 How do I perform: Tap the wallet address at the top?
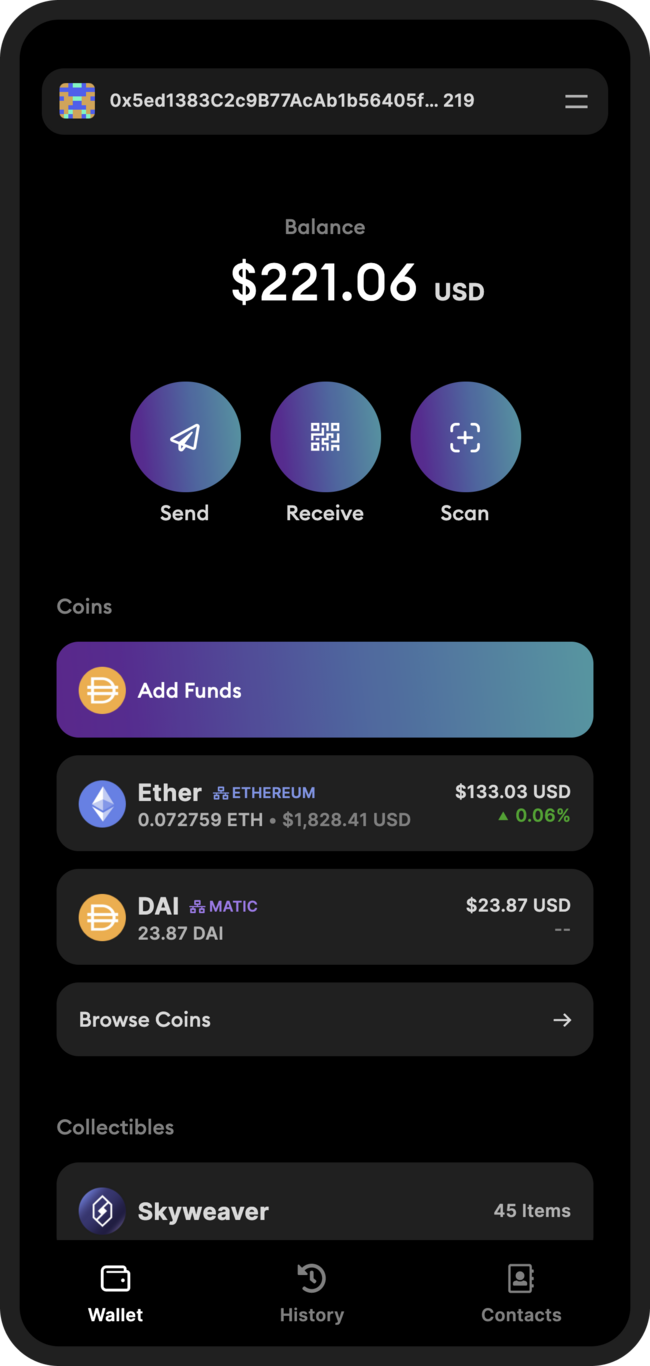tap(291, 101)
